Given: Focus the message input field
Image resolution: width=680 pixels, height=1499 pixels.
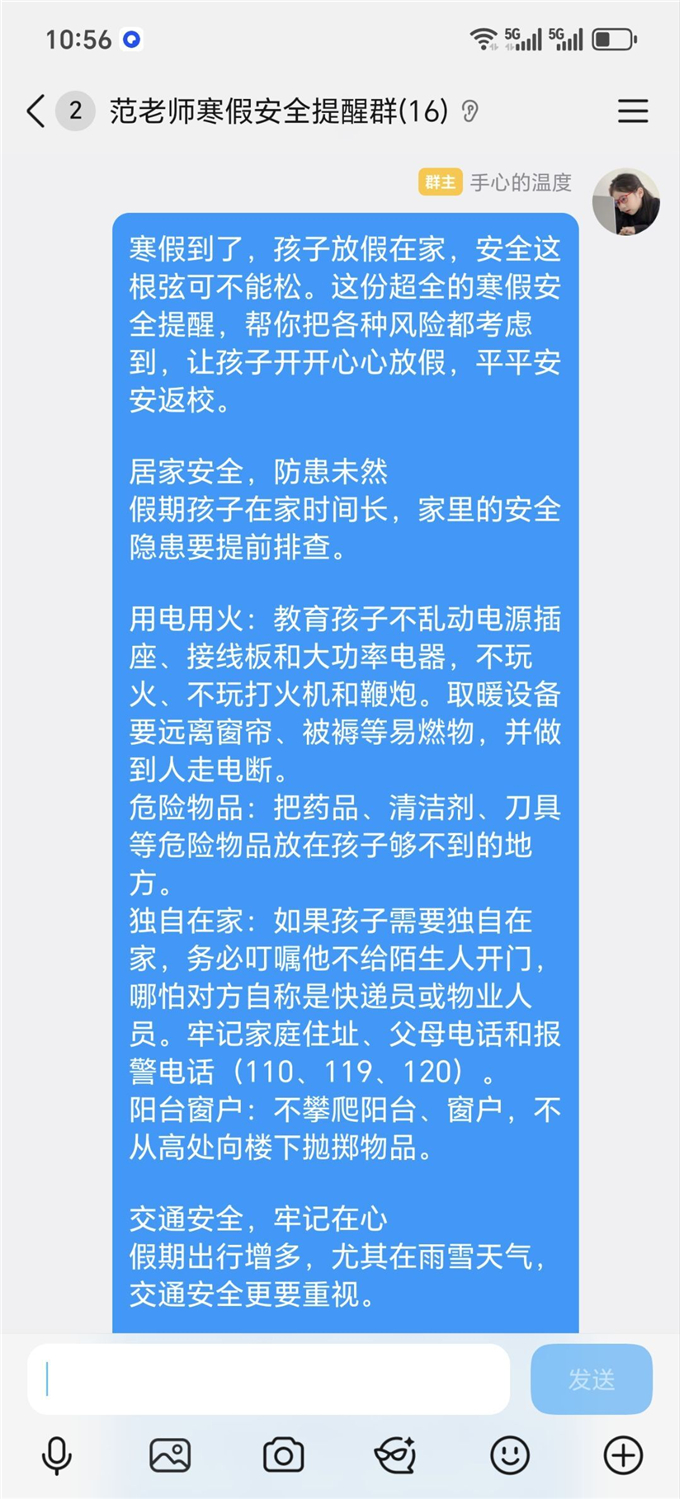Looking at the screenshot, I should pyautogui.click(x=268, y=1379).
